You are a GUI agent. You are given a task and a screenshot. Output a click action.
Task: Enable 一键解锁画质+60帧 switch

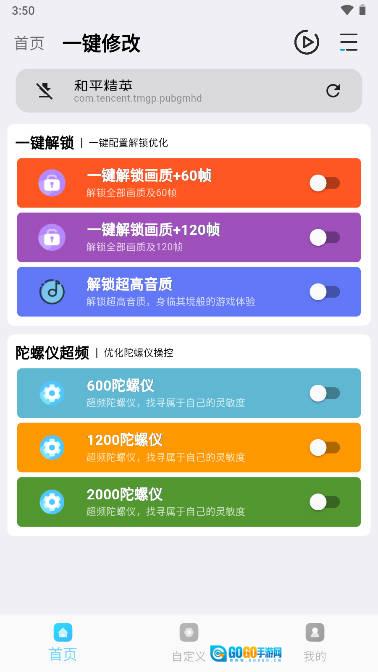(x=325, y=183)
